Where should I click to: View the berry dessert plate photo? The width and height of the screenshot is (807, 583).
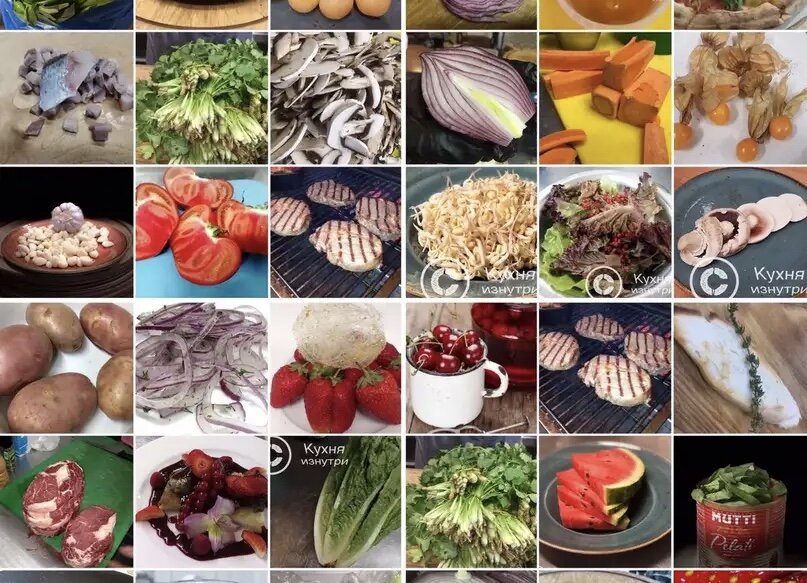click(201, 502)
